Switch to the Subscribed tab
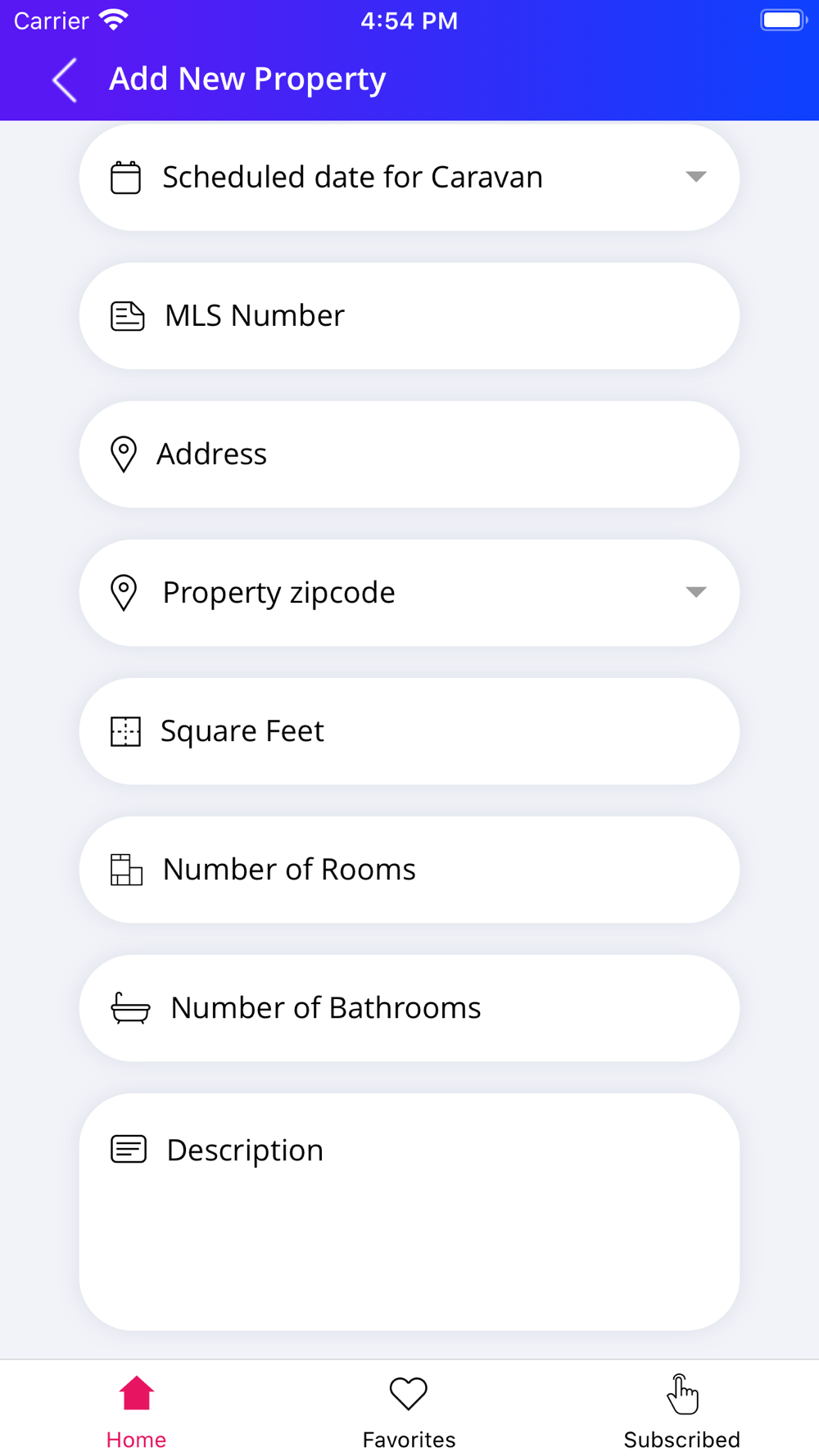The image size is (819, 1456). 681,1410
